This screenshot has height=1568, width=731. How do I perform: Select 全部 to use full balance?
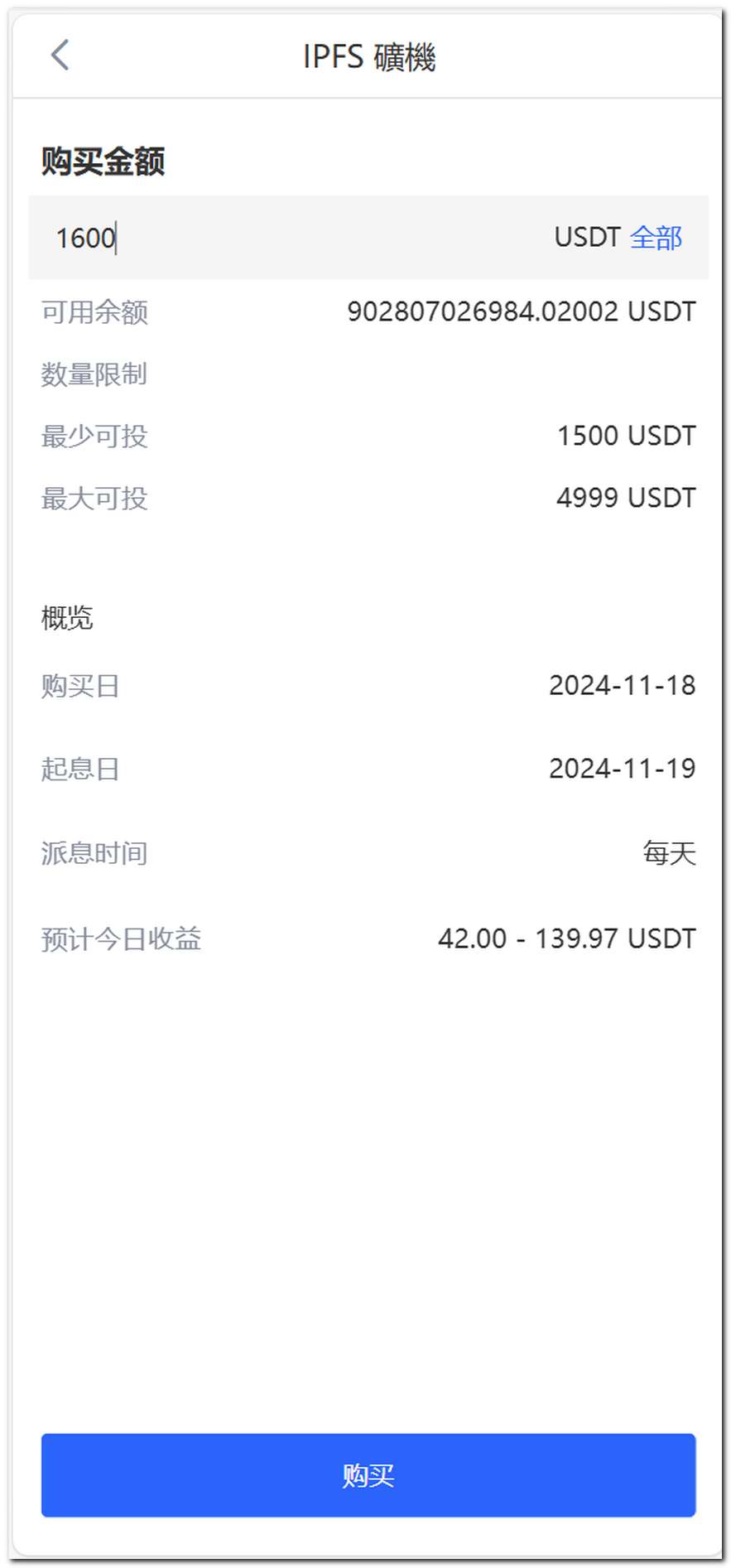(x=656, y=238)
